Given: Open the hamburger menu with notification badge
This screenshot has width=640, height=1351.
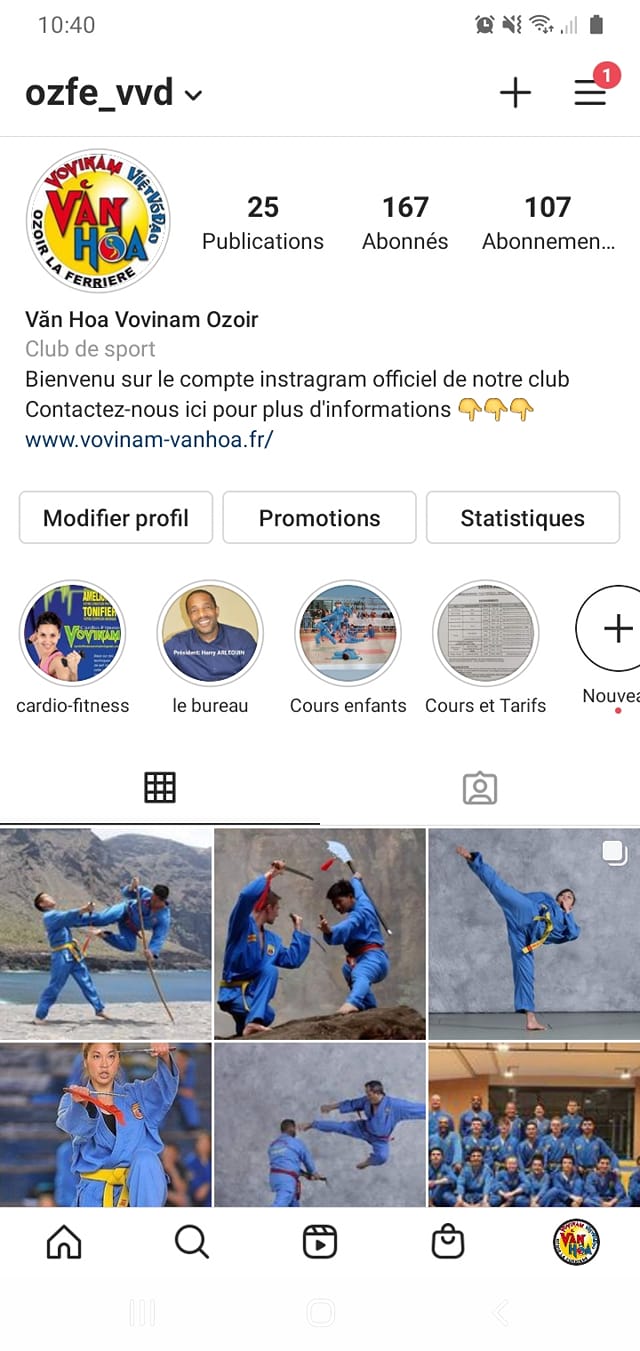Looking at the screenshot, I should [590, 92].
